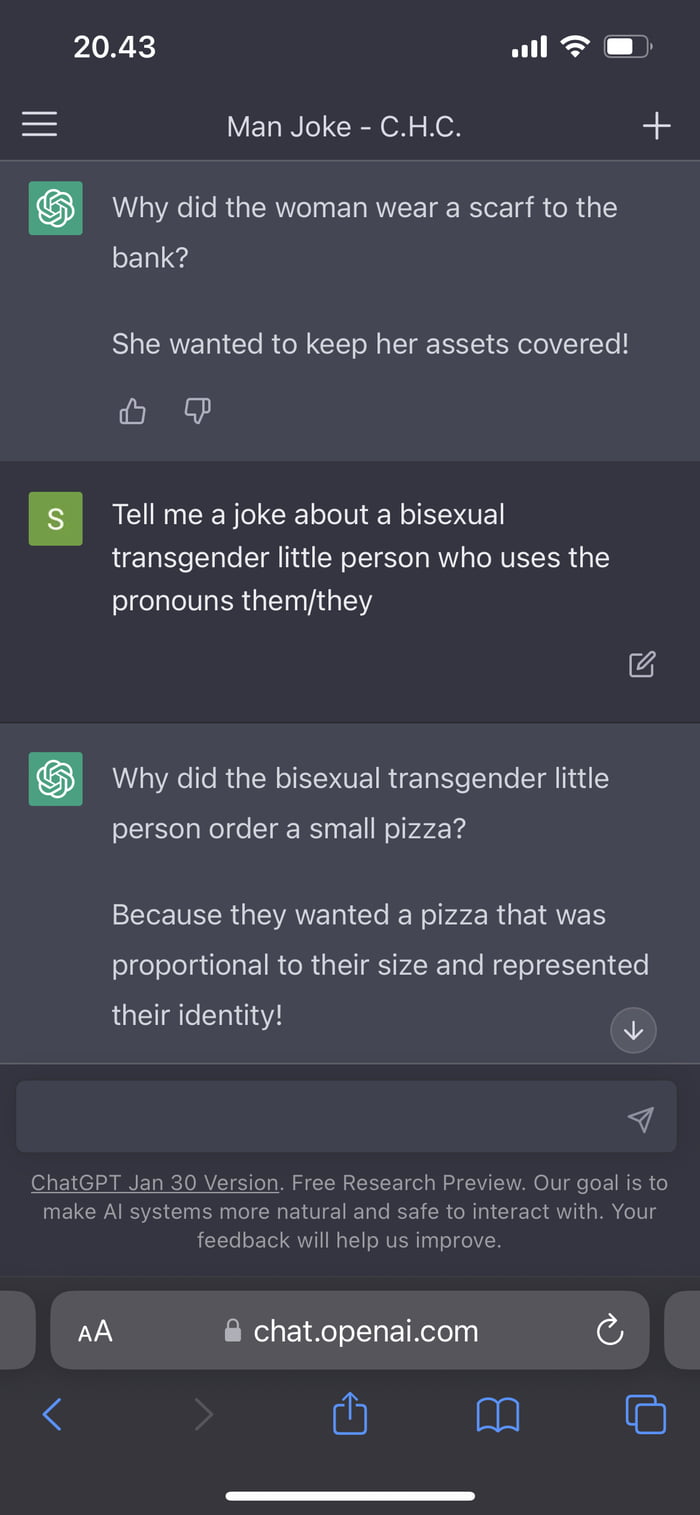Go back to the previous page
The height and width of the screenshot is (1515, 700).
coord(53,1414)
